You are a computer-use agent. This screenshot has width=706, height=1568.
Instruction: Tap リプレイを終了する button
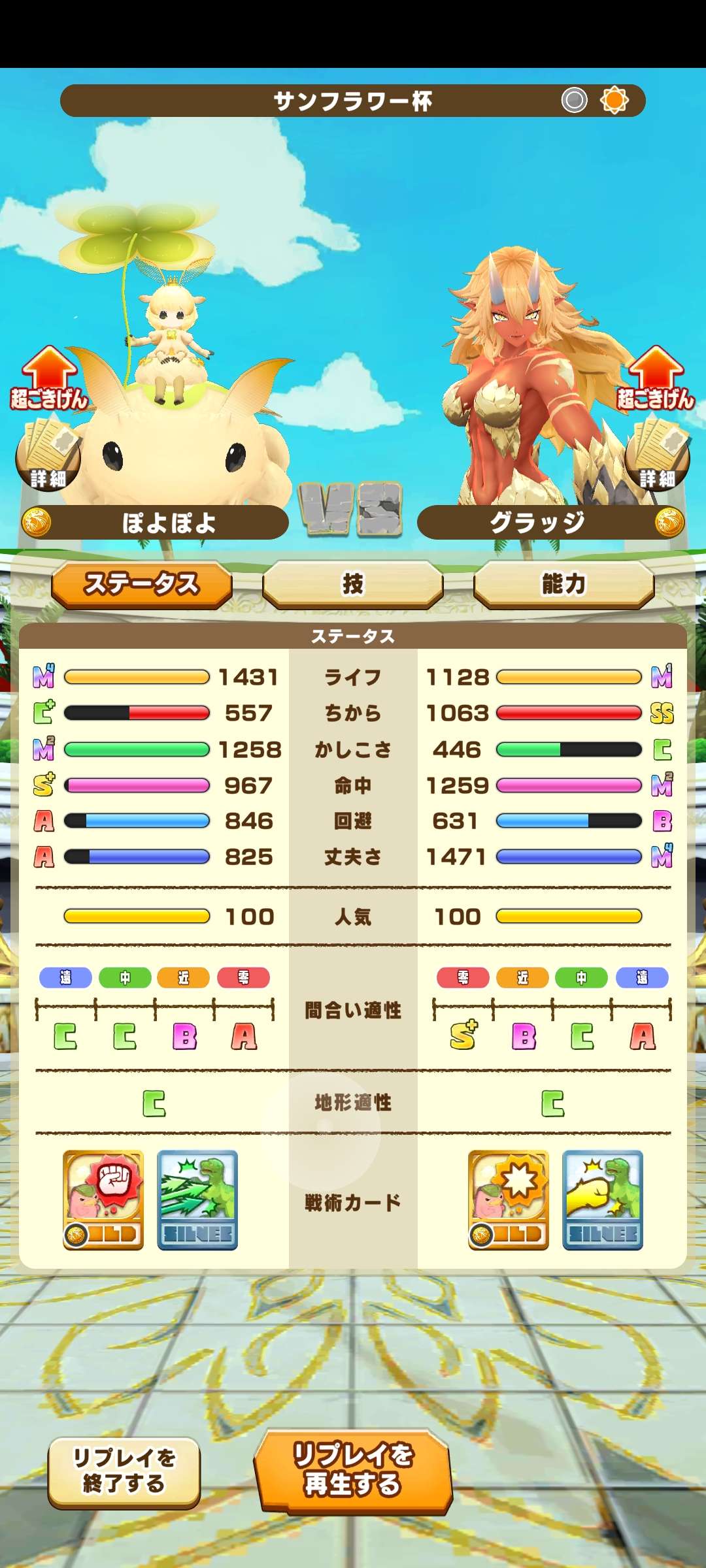[x=124, y=1471]
